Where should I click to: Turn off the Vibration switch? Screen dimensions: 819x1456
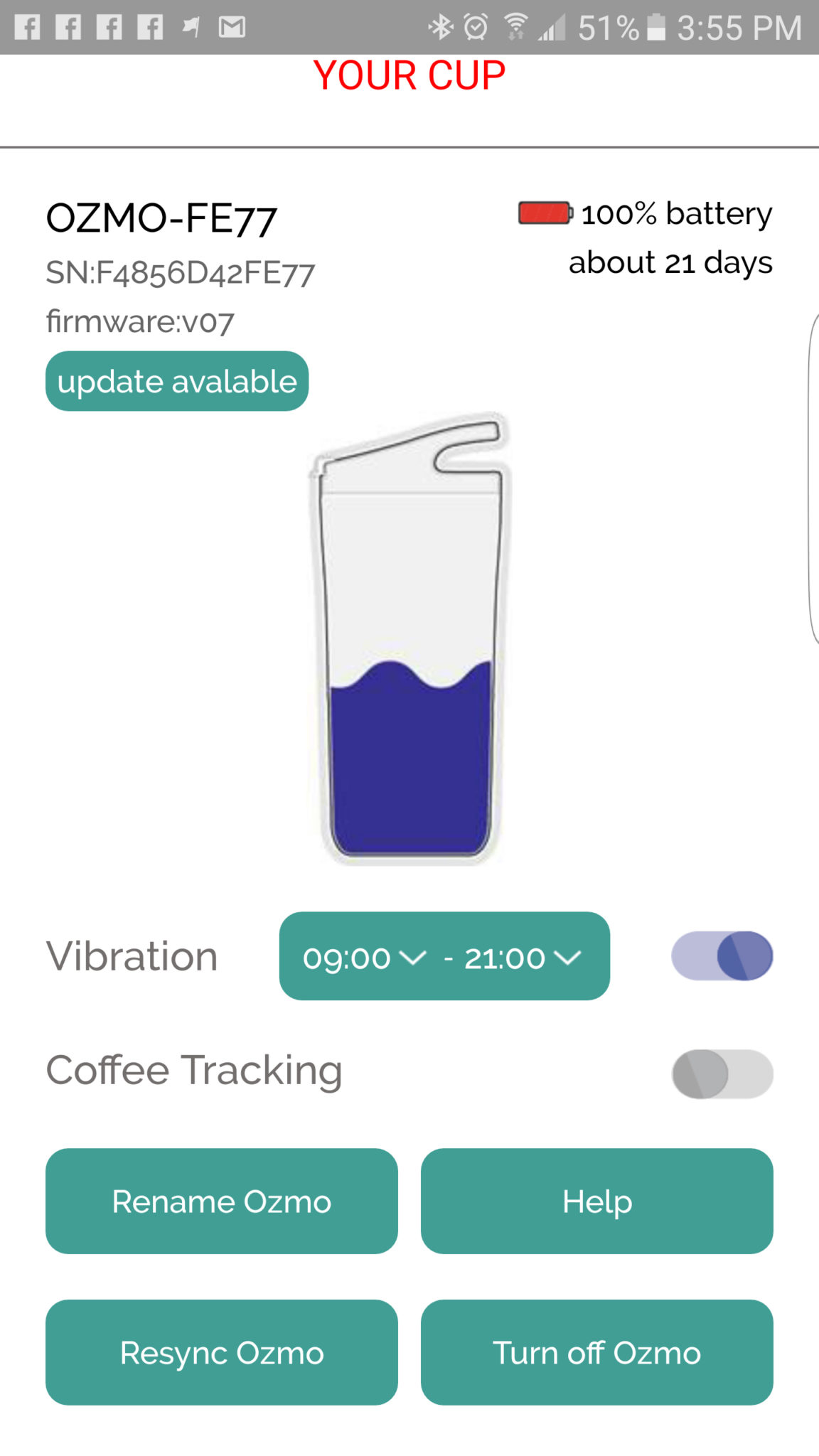(x=722, y=955)
